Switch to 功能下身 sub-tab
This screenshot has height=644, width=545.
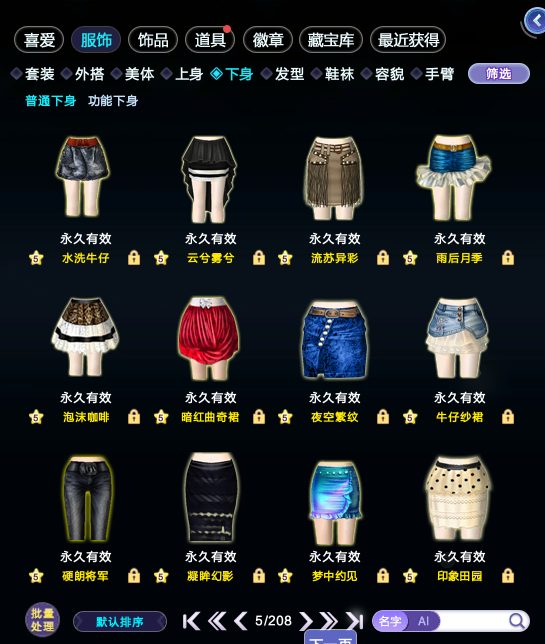(113, 101)
